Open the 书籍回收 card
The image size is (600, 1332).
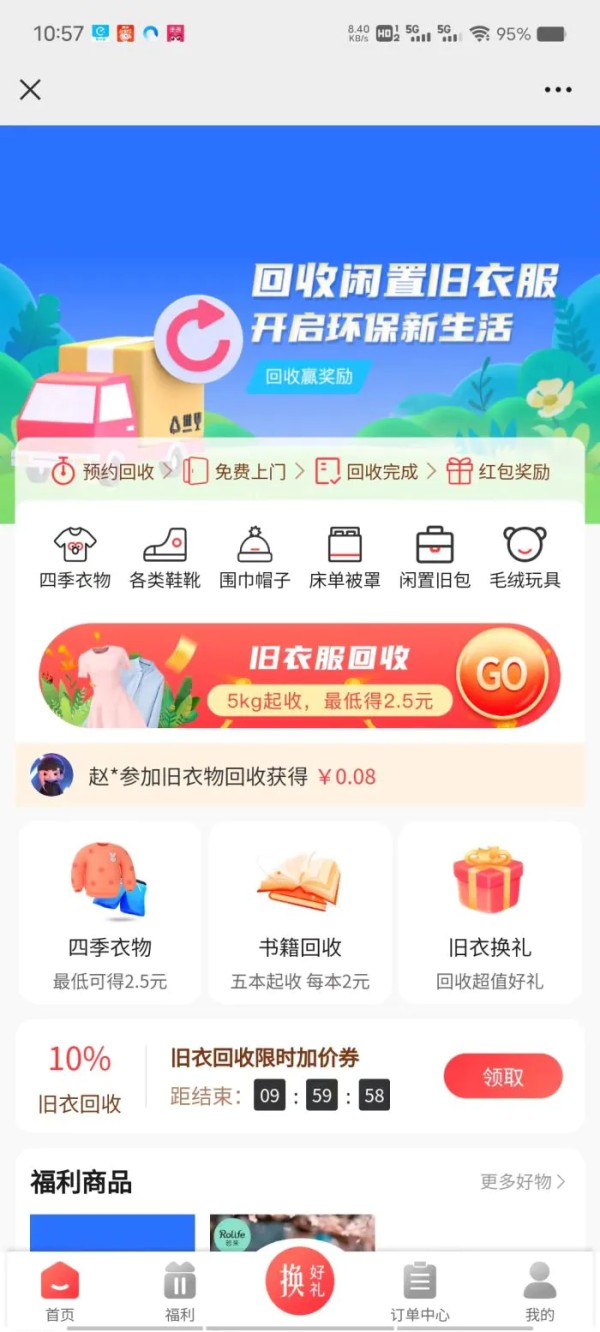(x=300, y=912)
